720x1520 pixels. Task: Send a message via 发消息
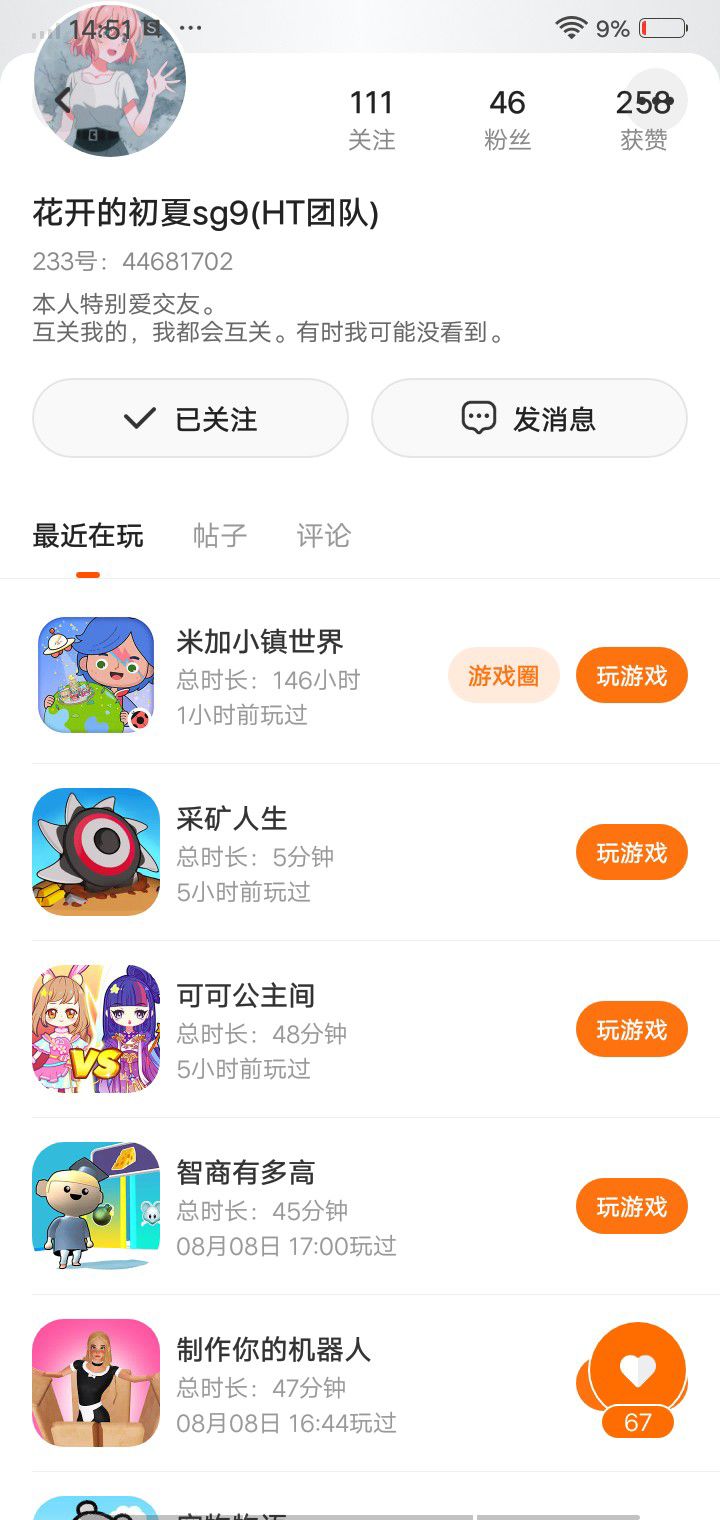pos(529,418)
